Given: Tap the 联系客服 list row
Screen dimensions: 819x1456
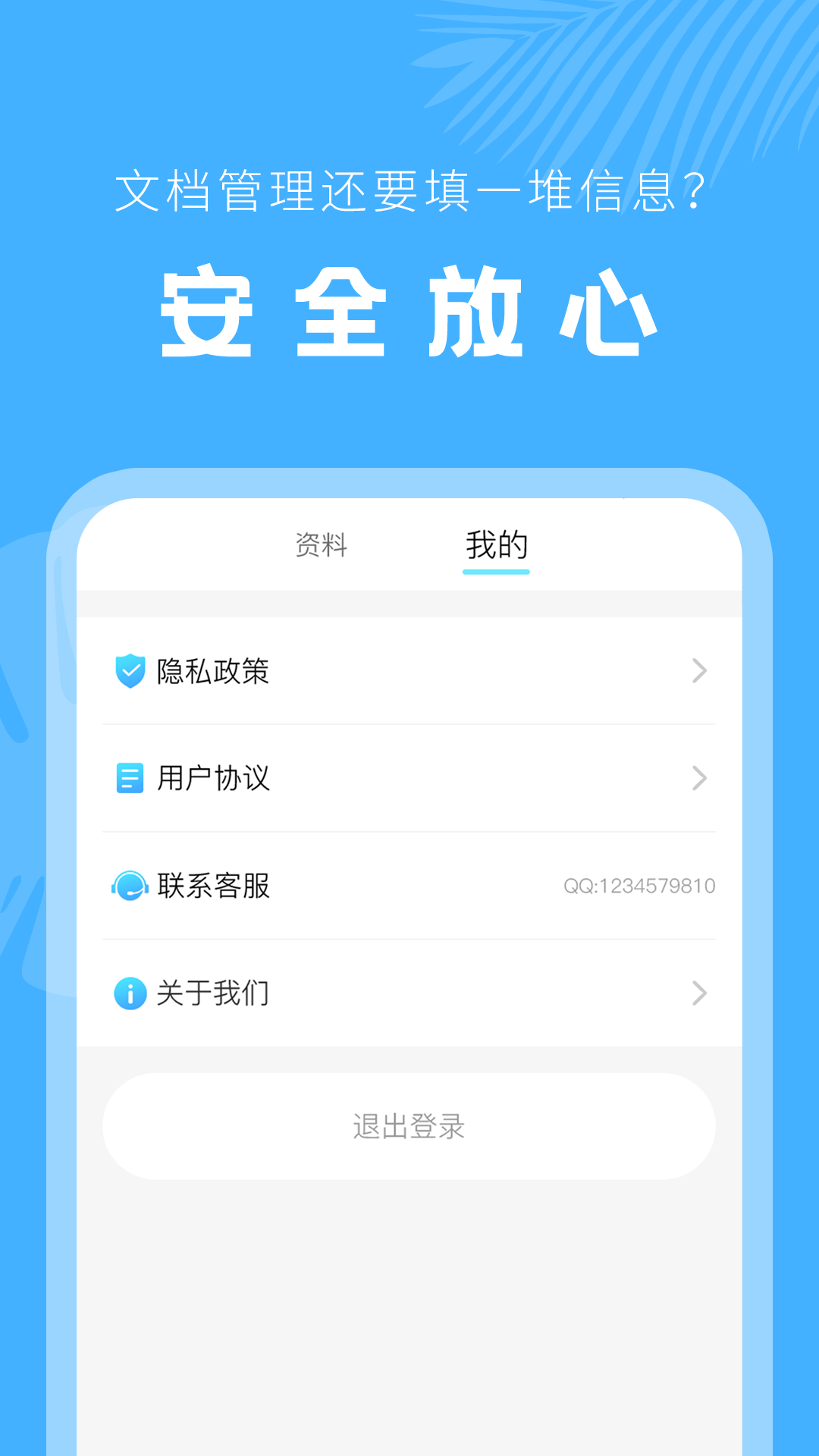Looking at the screenshot, I should pos(409,886).
